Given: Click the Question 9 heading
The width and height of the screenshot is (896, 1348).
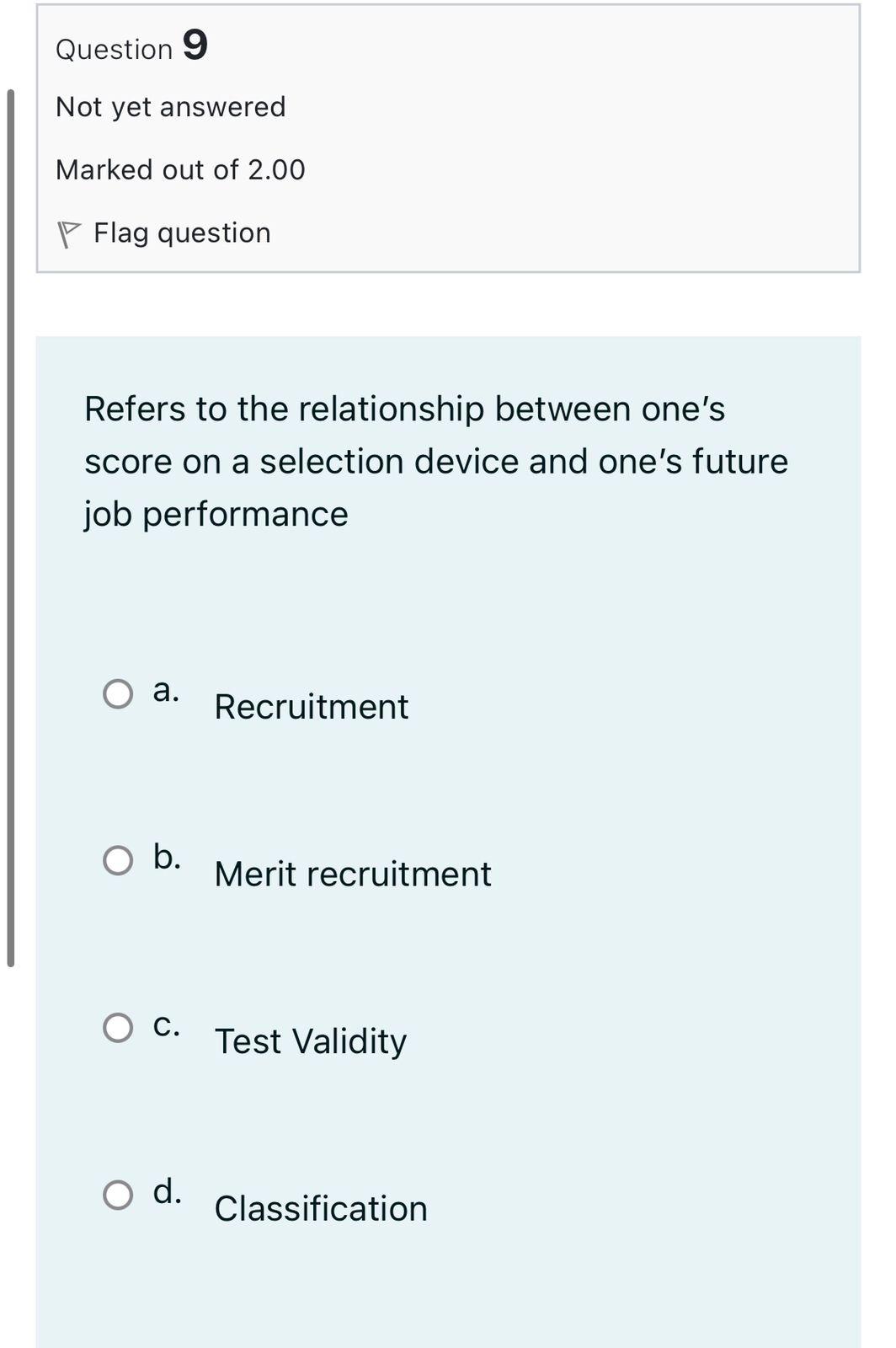Looking at the screenshot, I should point(131,46).
